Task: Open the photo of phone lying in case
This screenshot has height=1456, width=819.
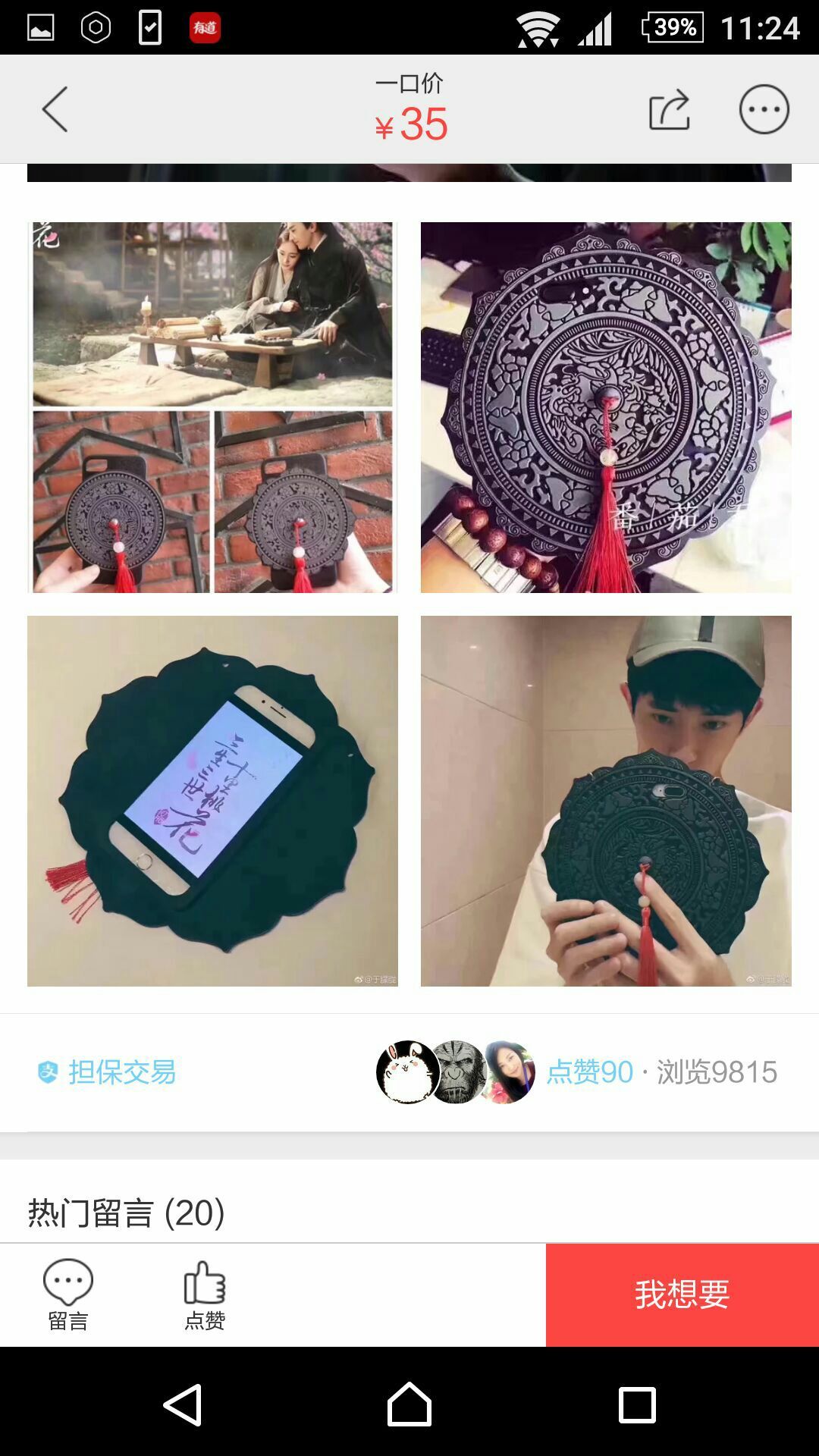Action: point(212,801)
